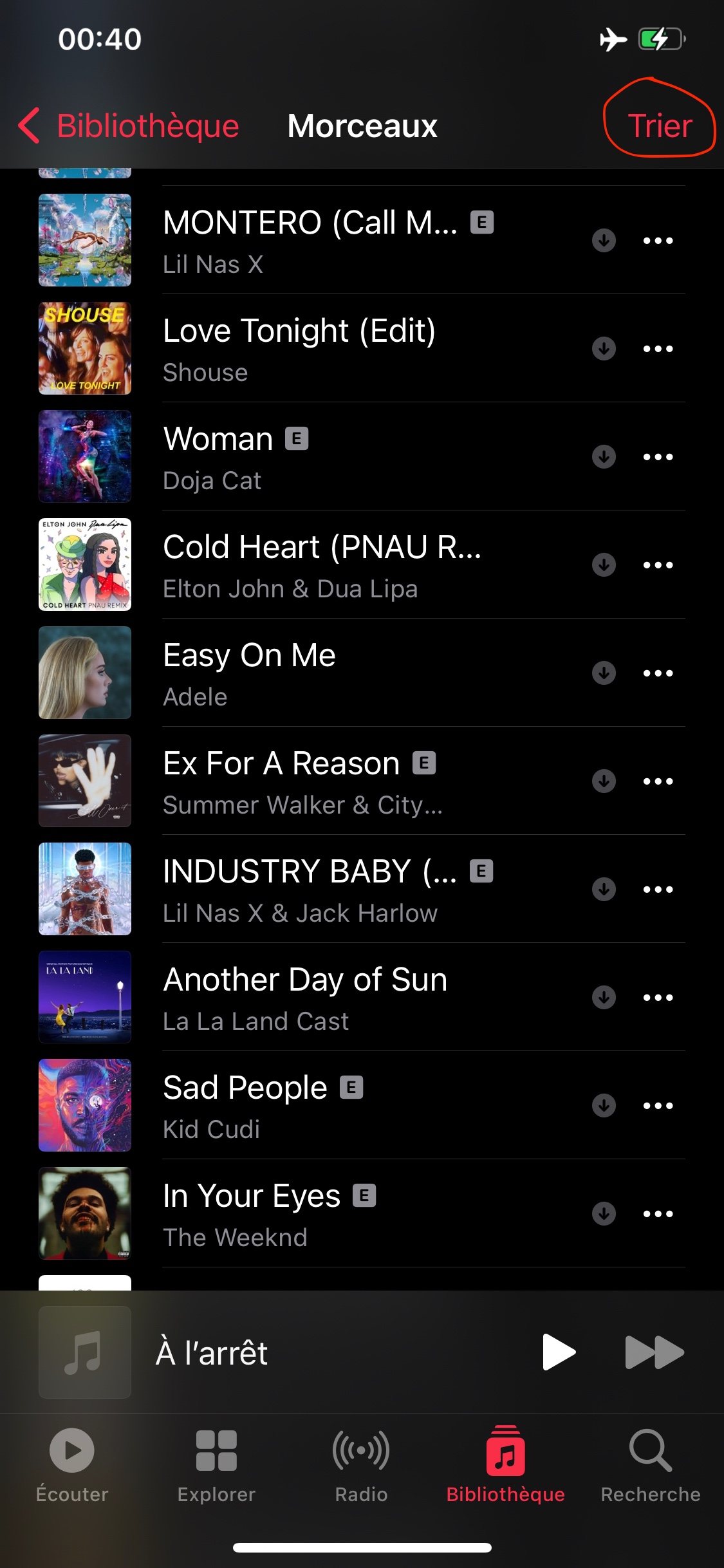Play Love Tonight (Edit) by Shouse
Image resolution: width=724 pixels, height=1568 pixels.
point(299,348)
